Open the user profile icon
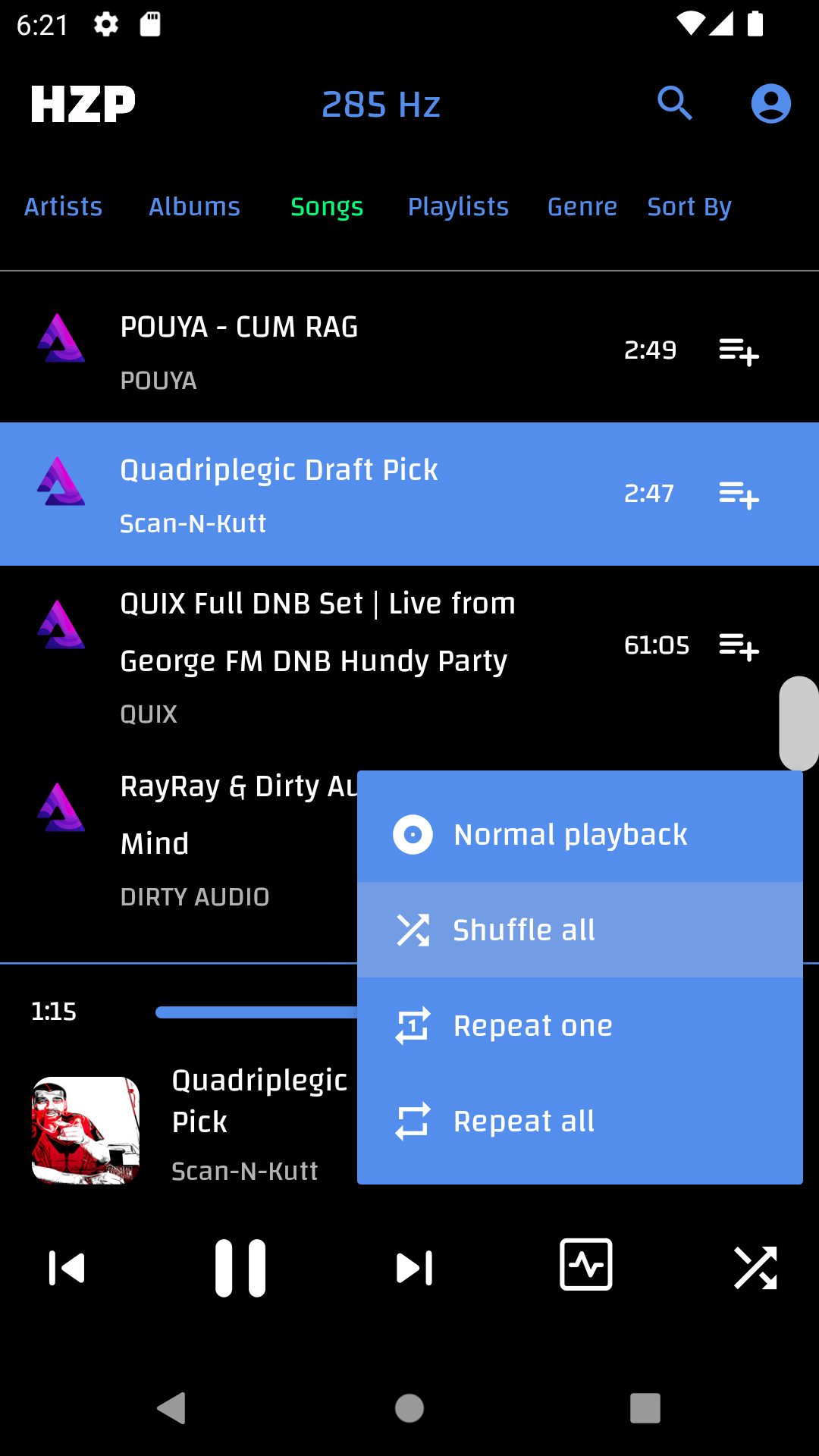This screenshot has width=819, height=1456. pyautogui.click(x=770, y=103)
